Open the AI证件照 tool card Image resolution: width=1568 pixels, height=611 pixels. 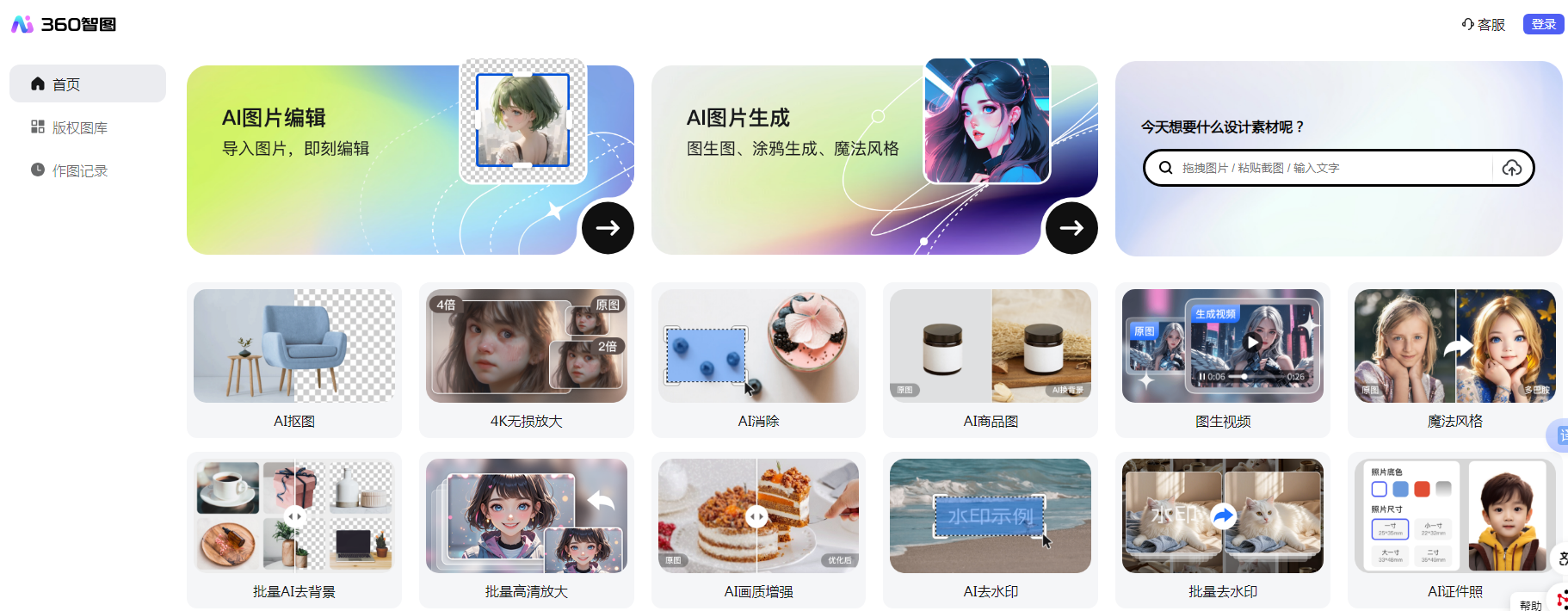click(1454, 528)
